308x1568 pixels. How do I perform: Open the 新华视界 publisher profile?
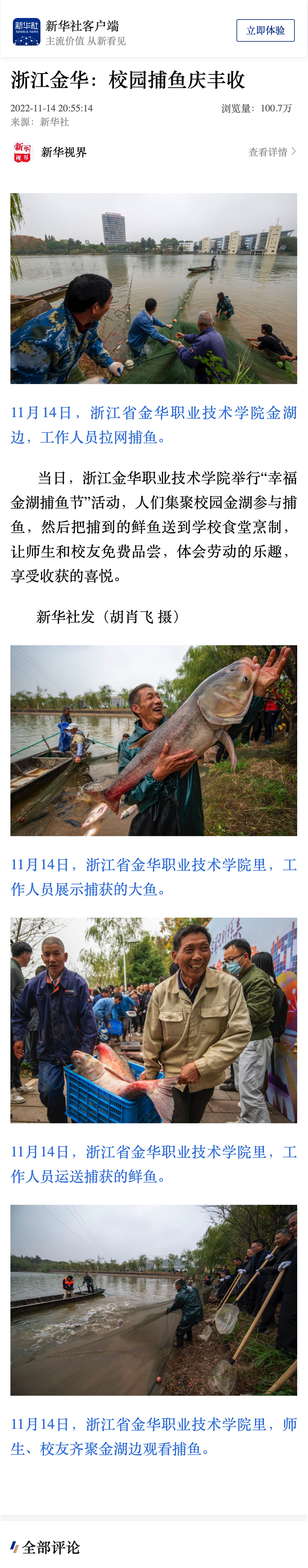pos(63,152)
